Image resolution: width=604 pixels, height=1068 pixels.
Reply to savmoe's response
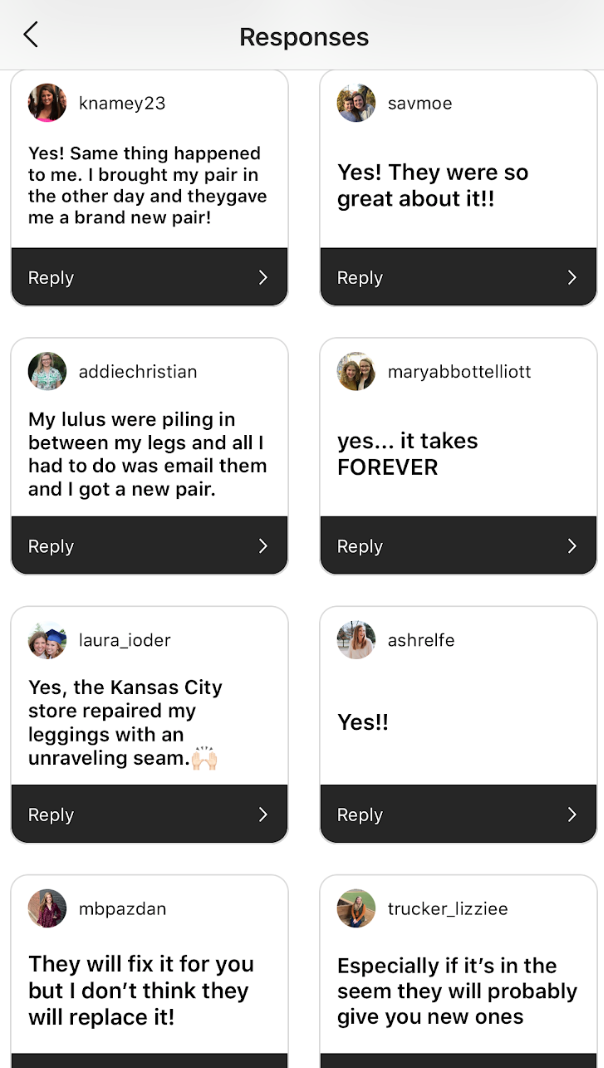point(458,278)
